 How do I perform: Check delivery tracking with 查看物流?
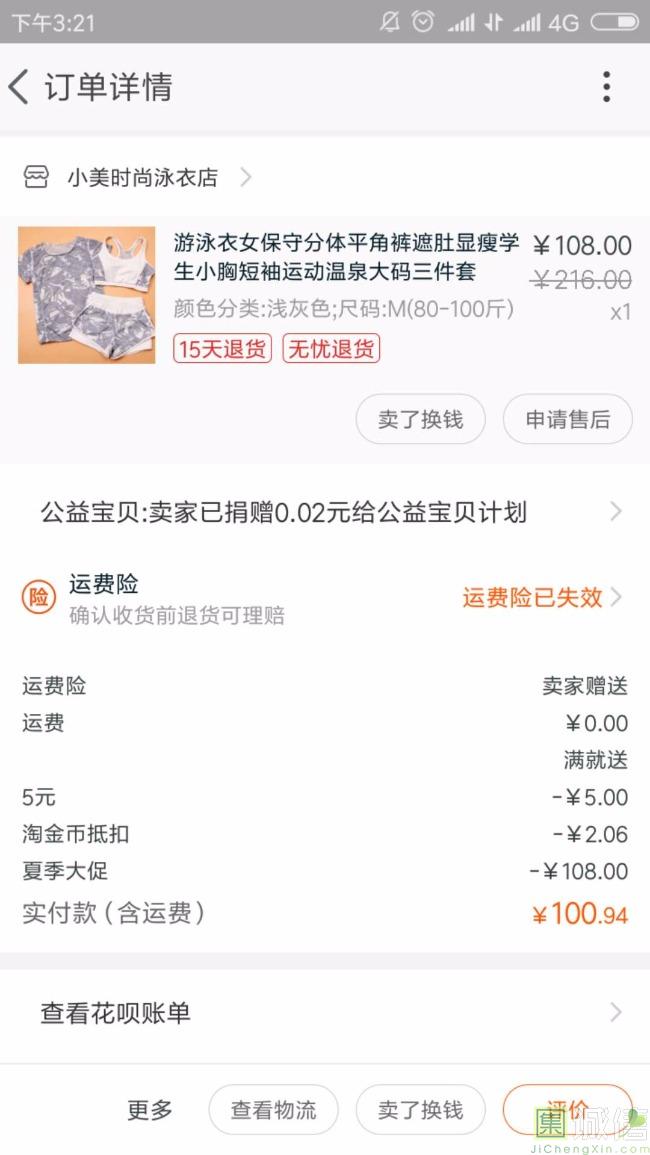tap(273, 1110)
